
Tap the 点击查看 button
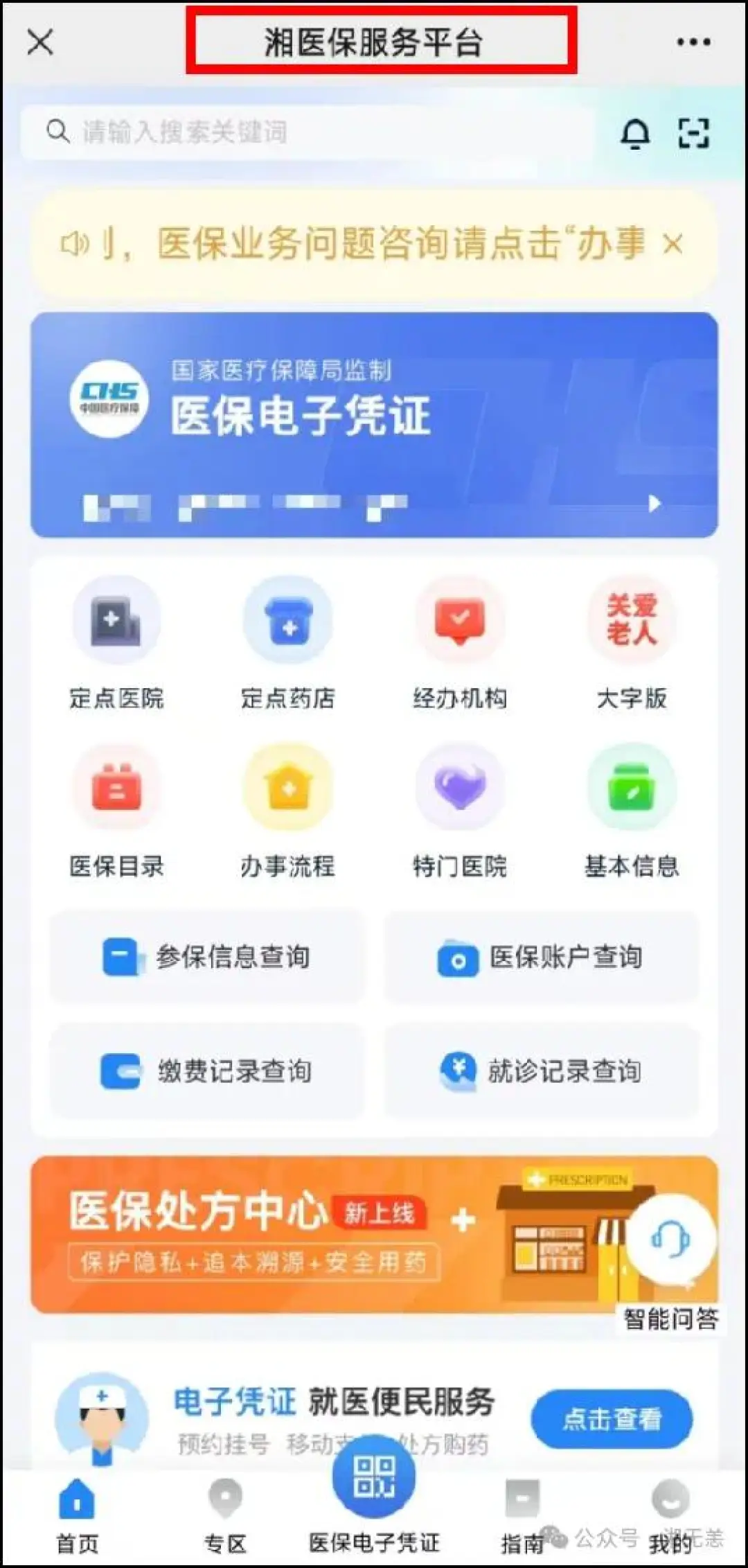click(x=612, y=1418)
